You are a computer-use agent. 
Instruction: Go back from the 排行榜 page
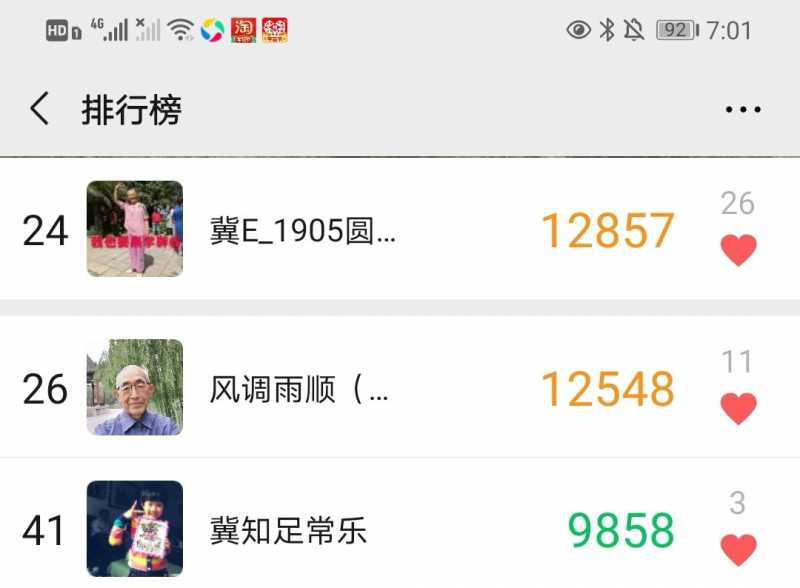point(40,109)
